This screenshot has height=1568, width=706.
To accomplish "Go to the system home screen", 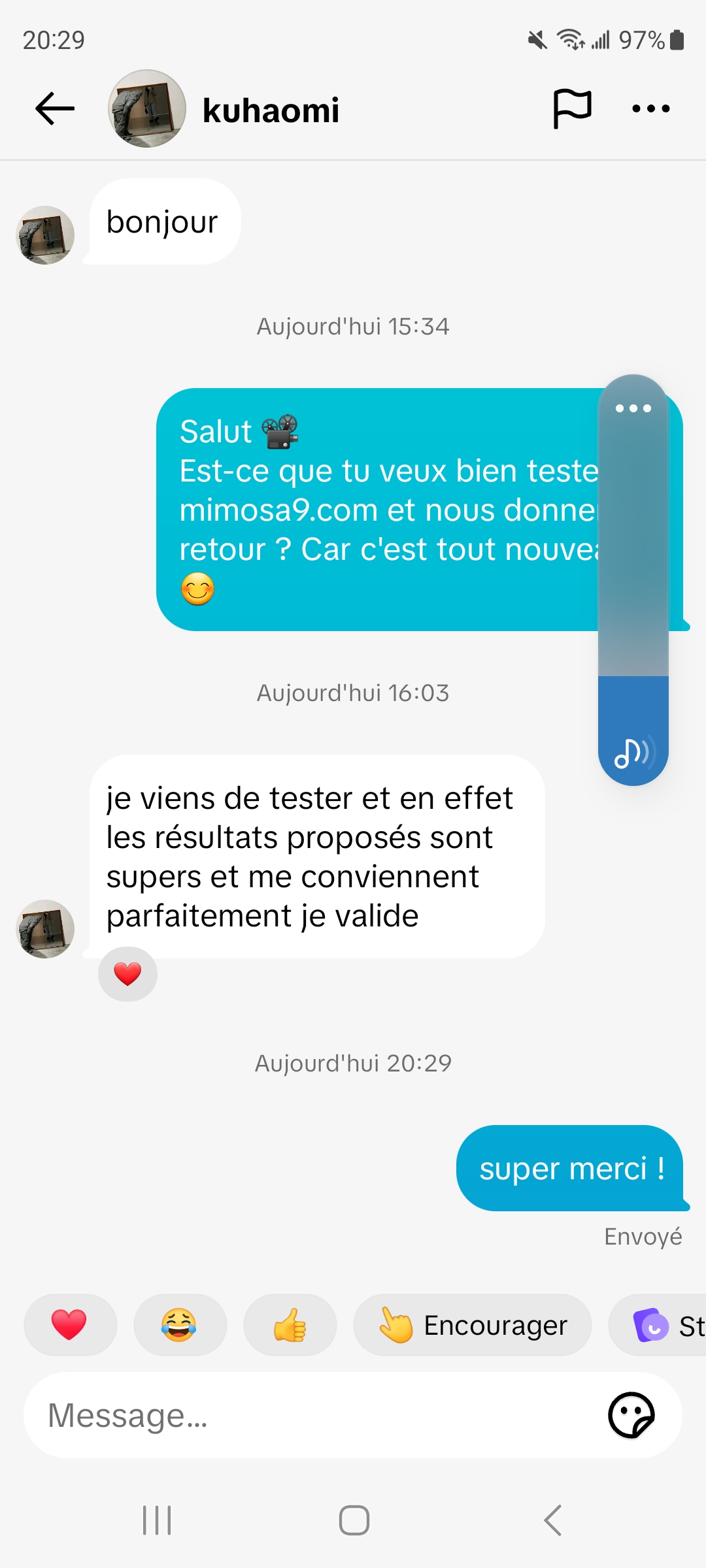I will click(x=354, y=1520).
